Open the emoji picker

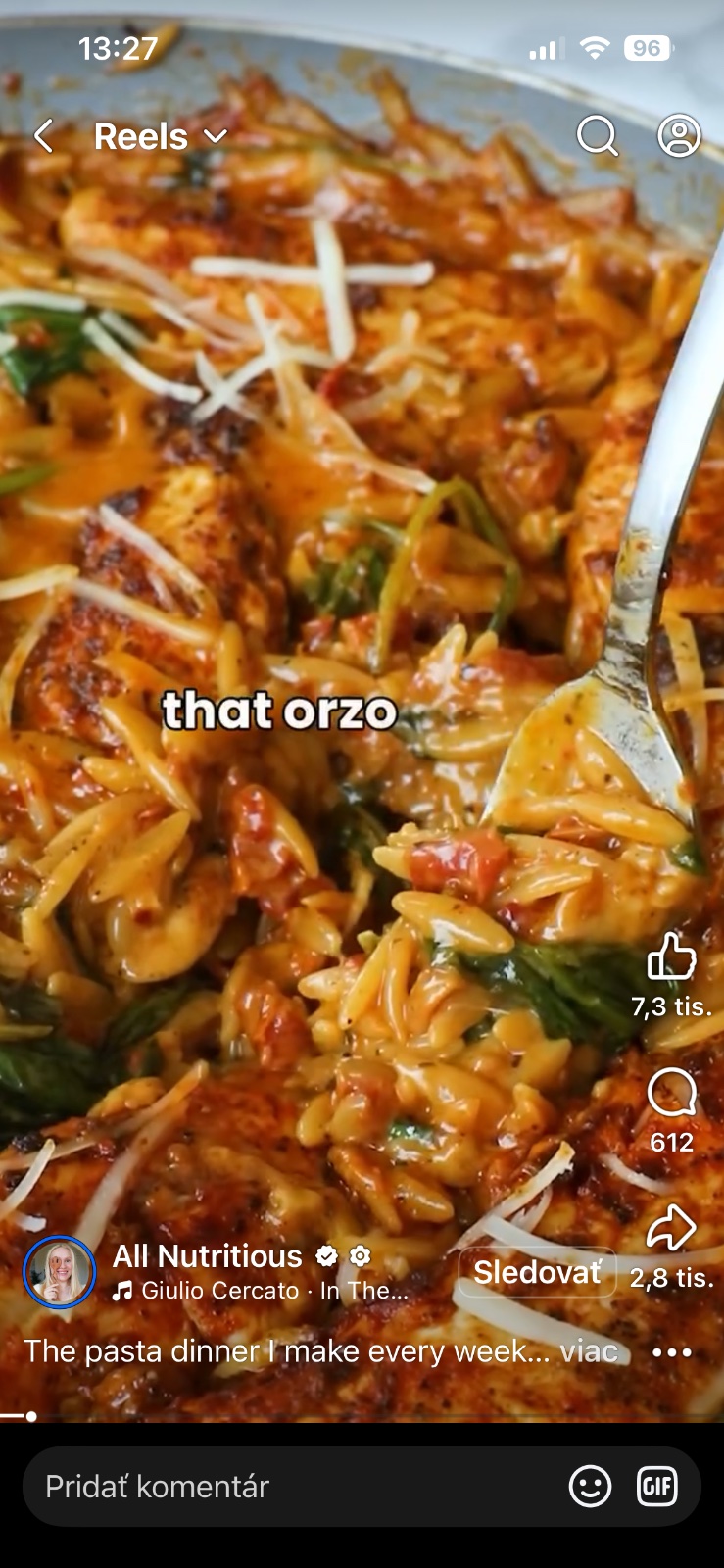tap(590, 1487)
